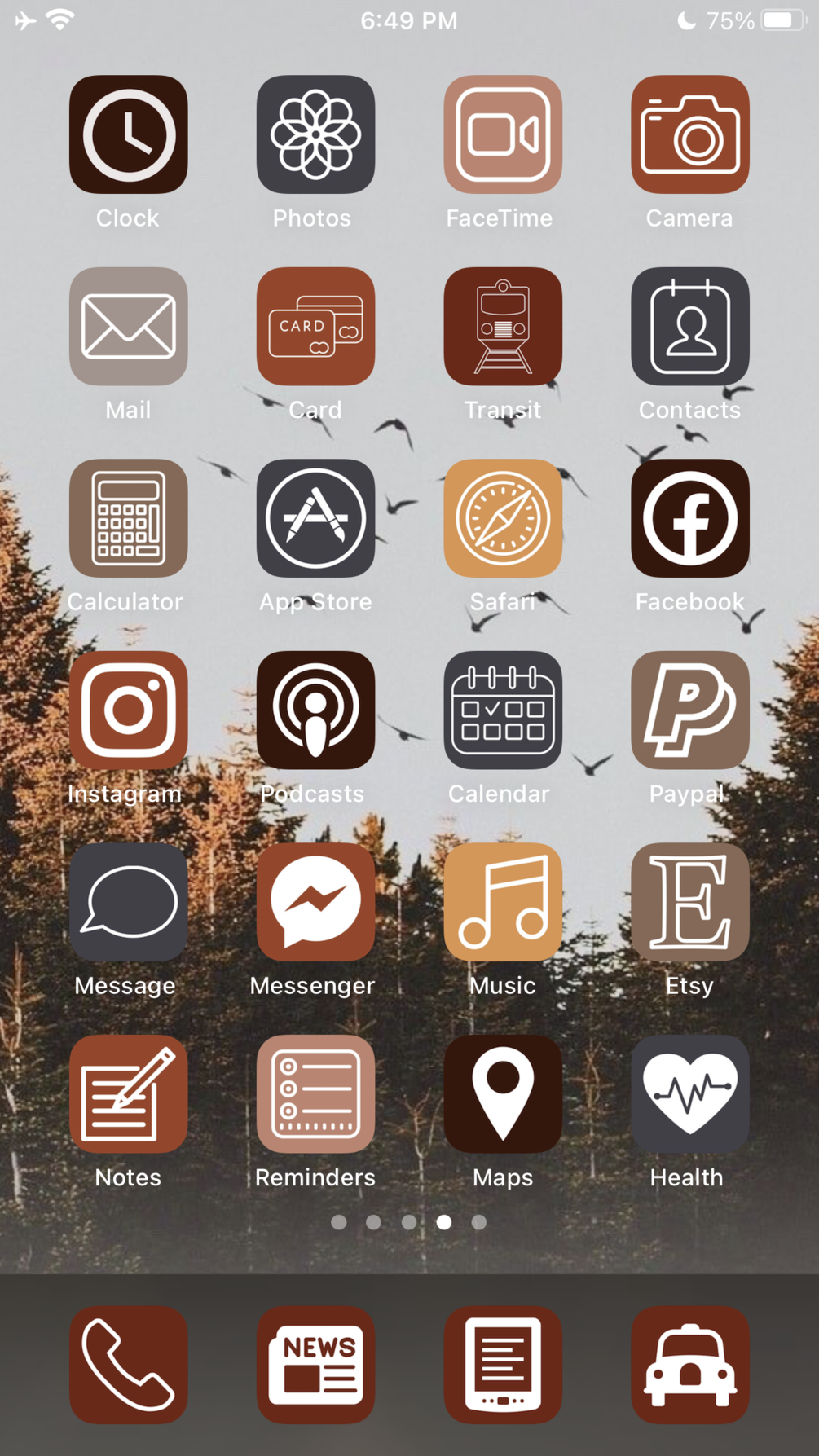Open Instagram

pyautogui.click(x=128, y=710)
